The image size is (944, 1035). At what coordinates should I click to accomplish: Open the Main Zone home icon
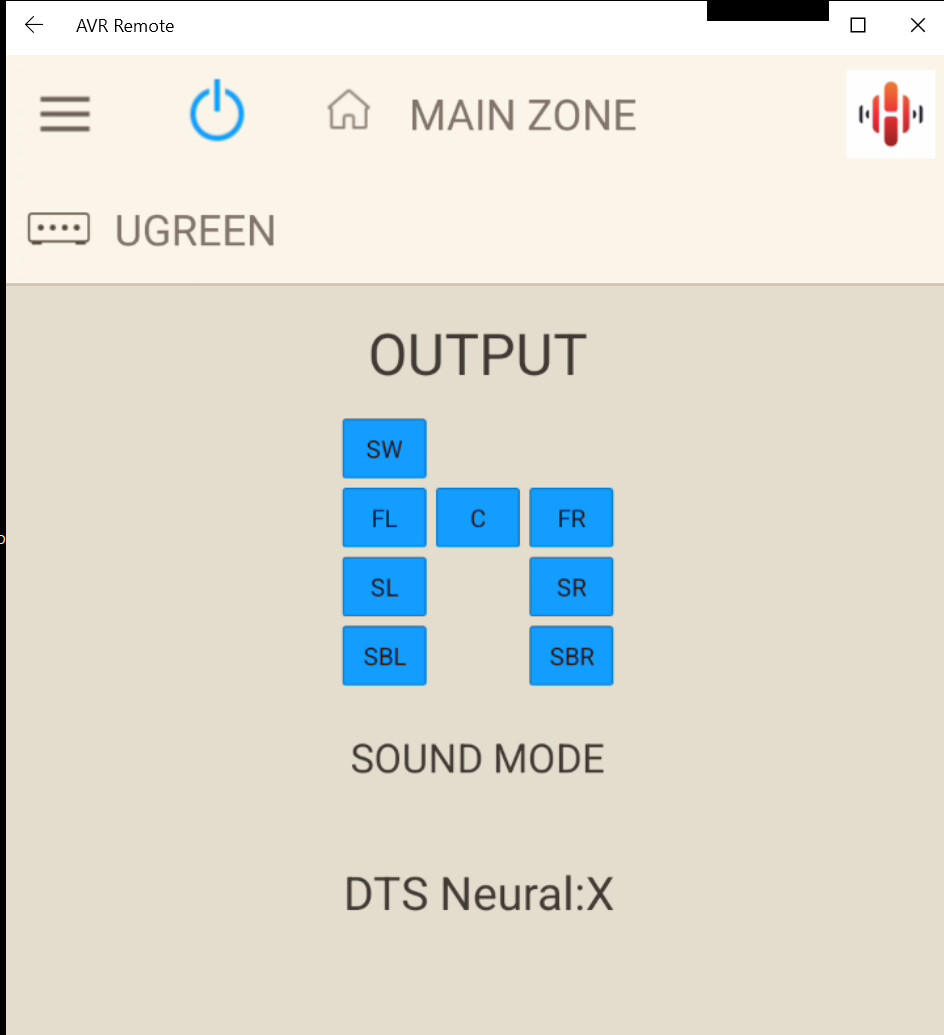[349, 110]
